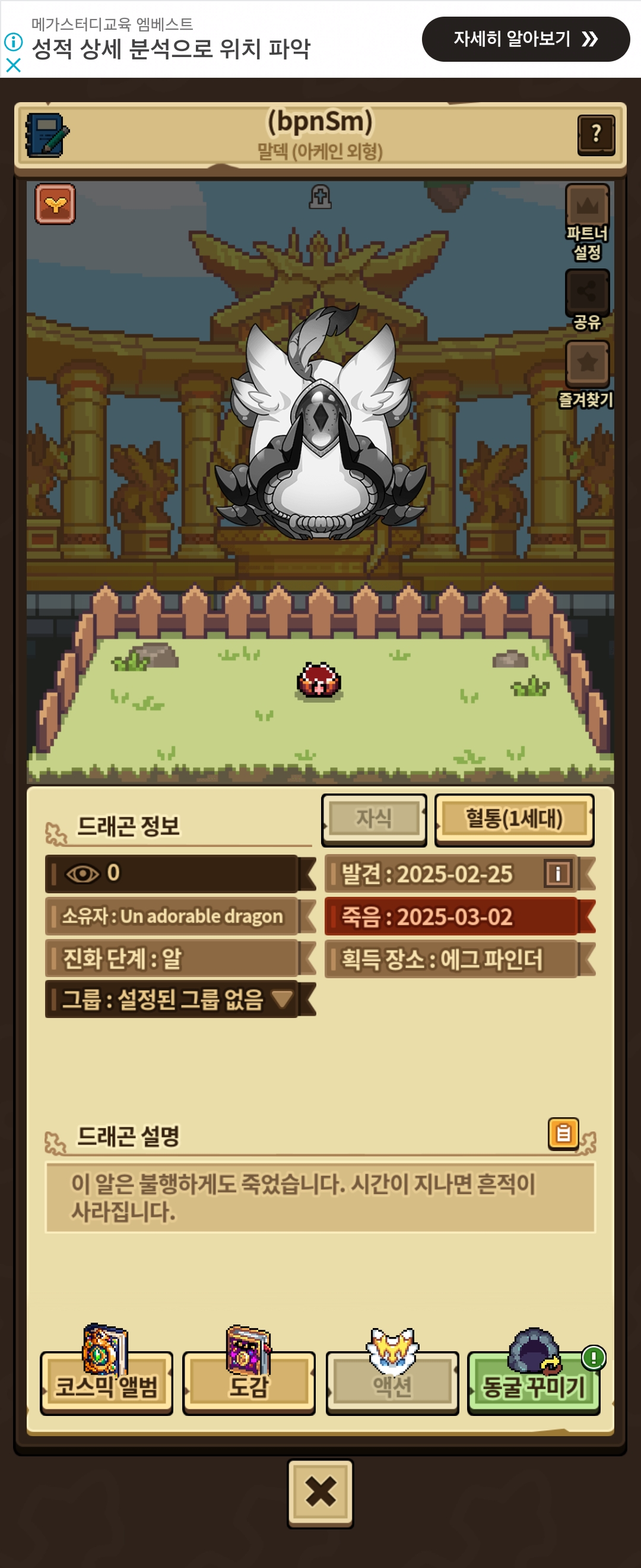Screen dimensions: 641x1568
Task: Open the 도감 encyclopedia
Action: click(x=249, y=1386)
